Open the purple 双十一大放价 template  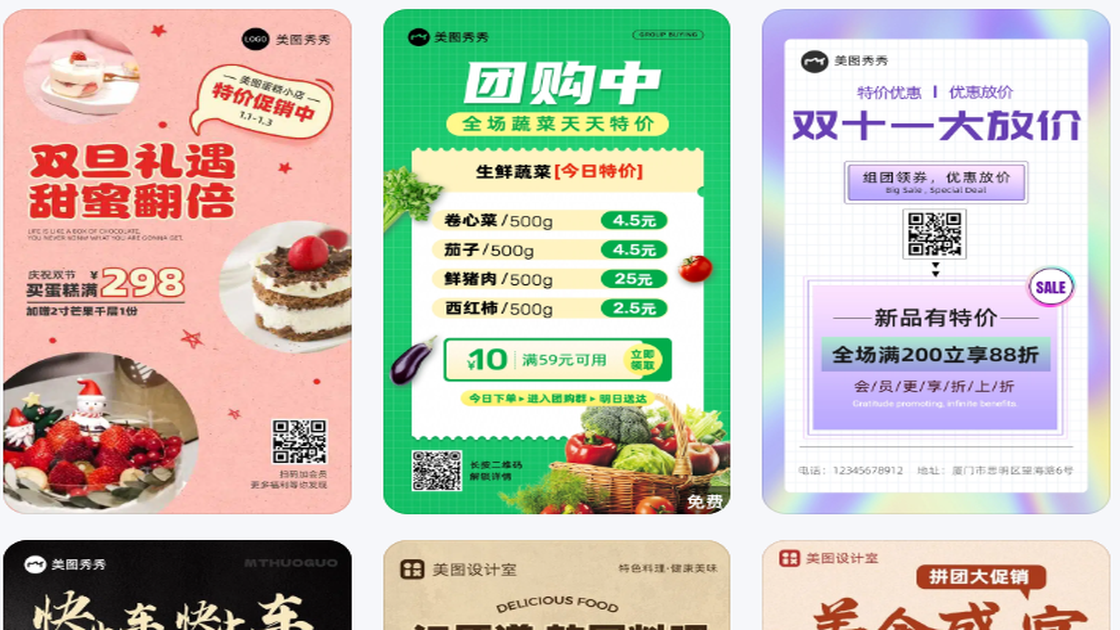(935, 261)
